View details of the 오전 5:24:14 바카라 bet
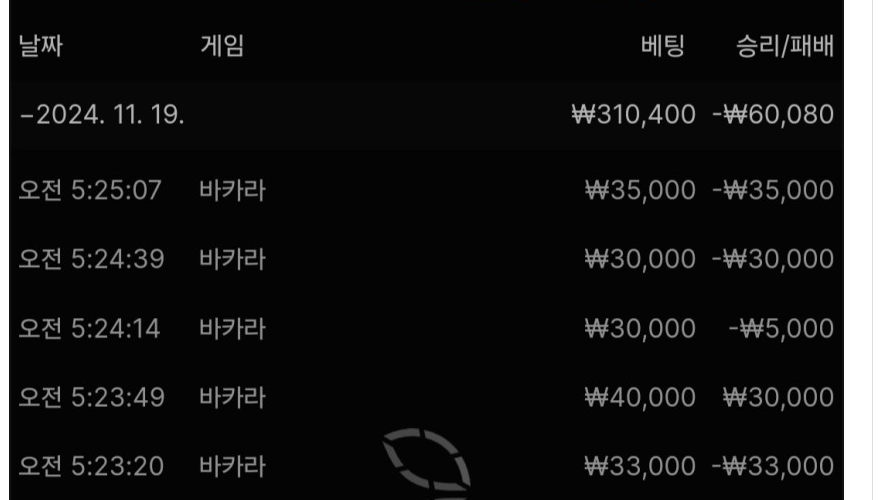The width and height of the screenshot is (879, 500). click(x=426, y=328)
